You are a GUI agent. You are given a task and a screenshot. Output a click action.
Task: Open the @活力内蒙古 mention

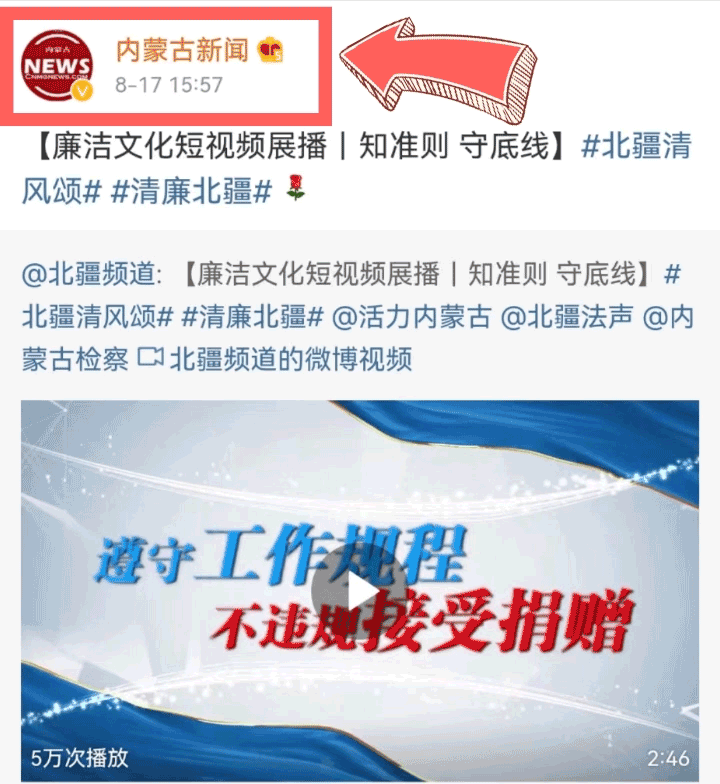[x=411, y=317]
